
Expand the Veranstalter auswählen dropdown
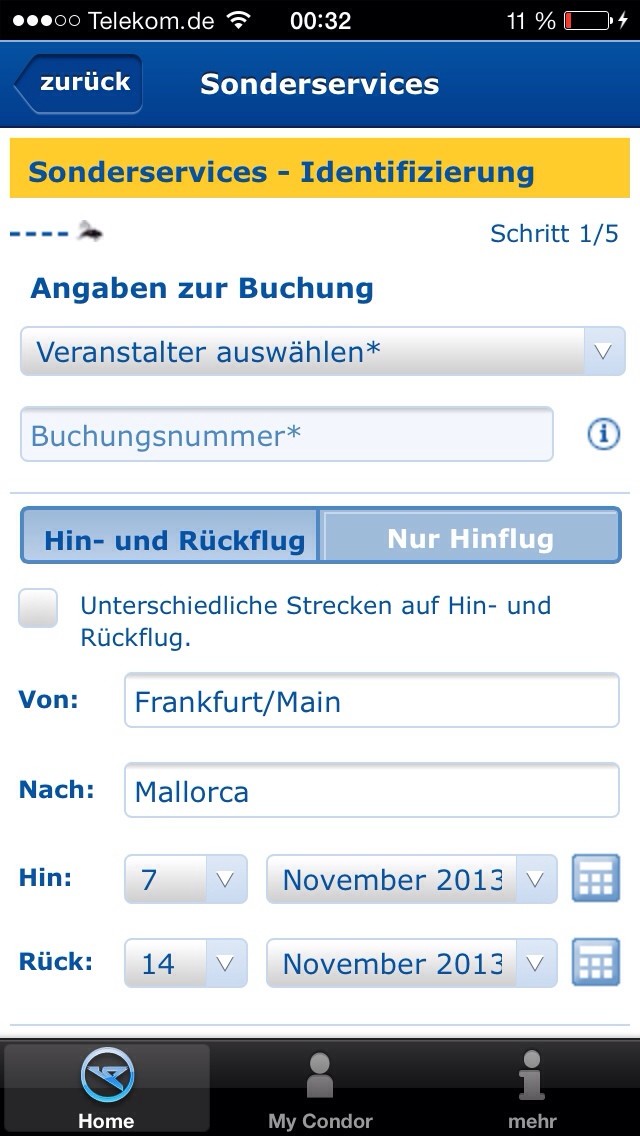click(323, 351)
